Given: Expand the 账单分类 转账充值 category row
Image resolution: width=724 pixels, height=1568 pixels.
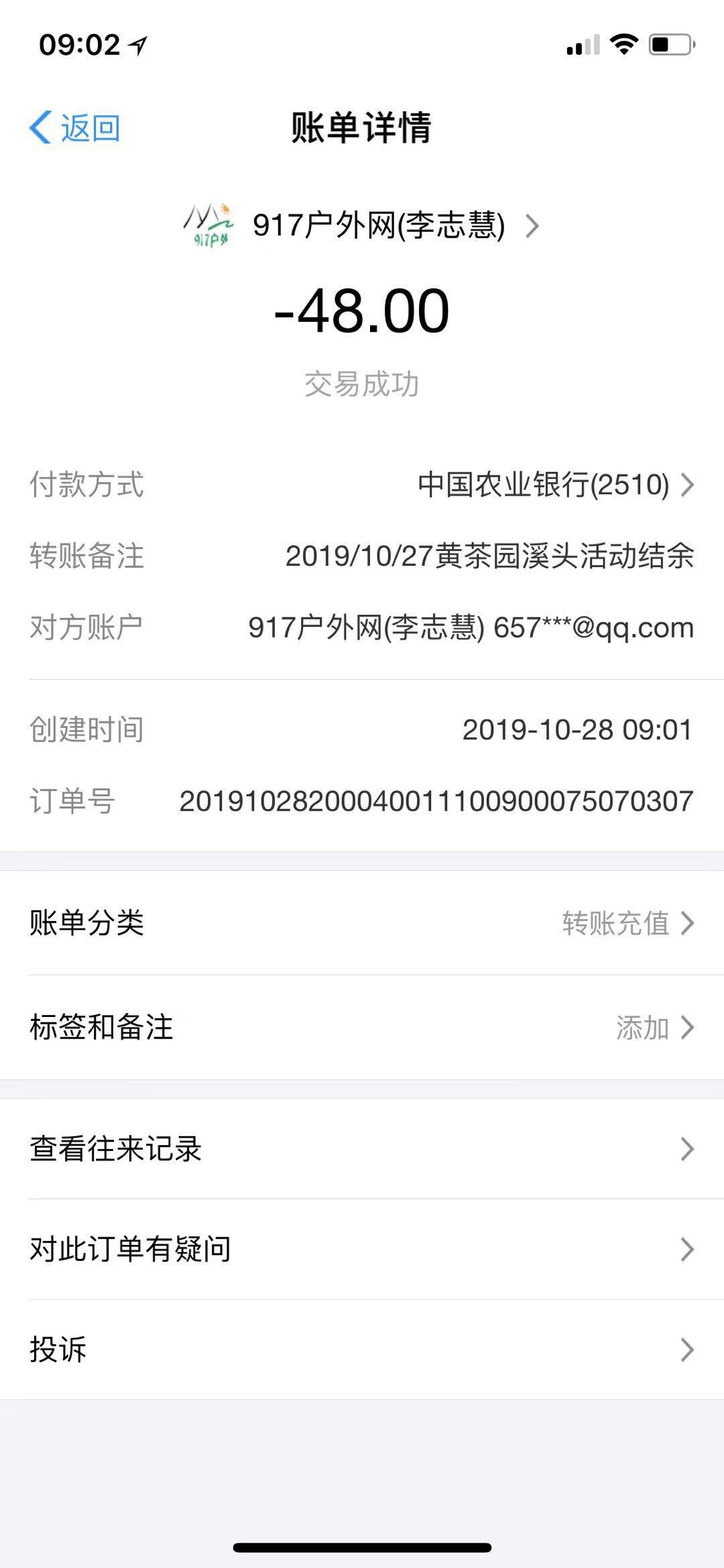Looking at the screenshot, I should [362, 925].
